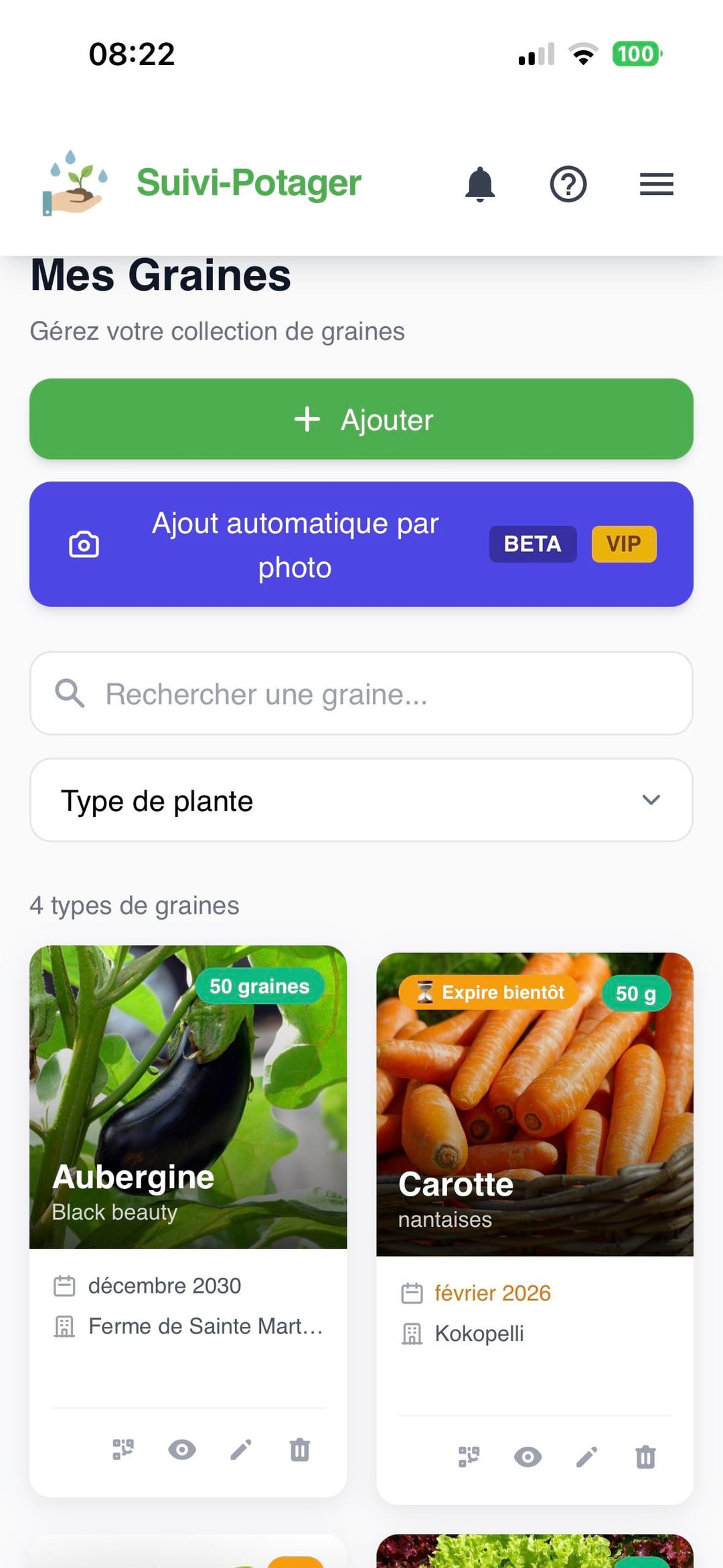This screenshot has height=1568, width=723.
Task: Show QR code for Carotte seeds
Action: 469,1457
